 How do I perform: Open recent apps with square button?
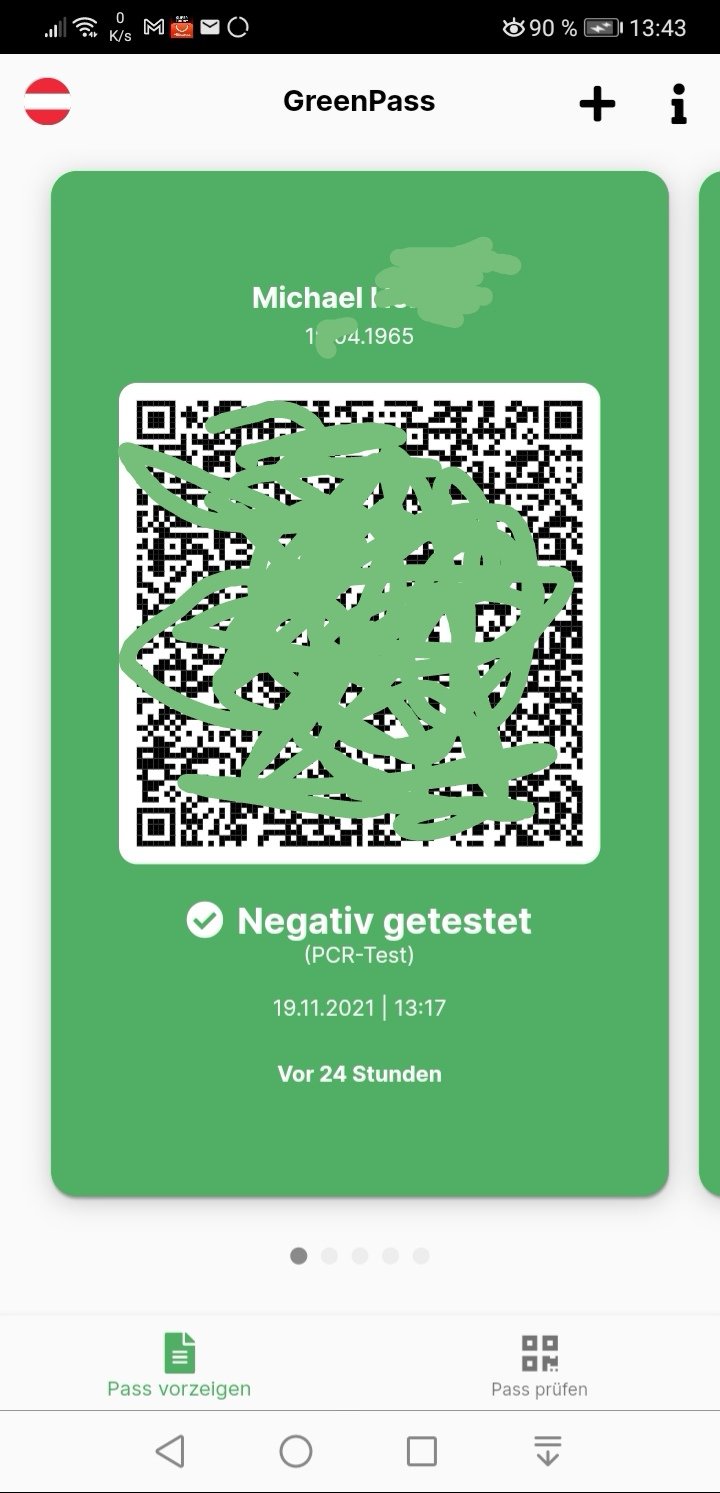pos(422,1451)
